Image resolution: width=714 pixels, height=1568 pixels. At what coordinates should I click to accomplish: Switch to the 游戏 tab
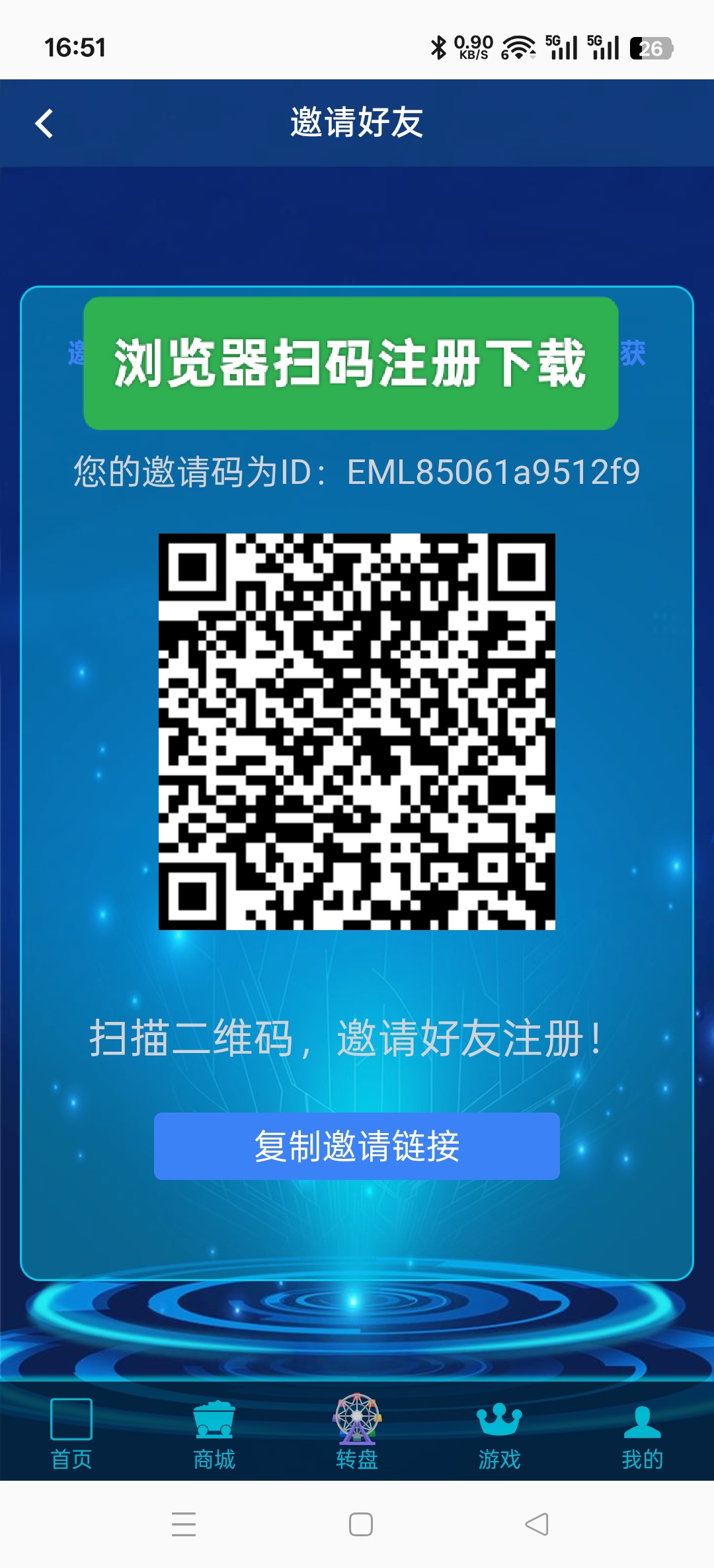(500, 1432)
